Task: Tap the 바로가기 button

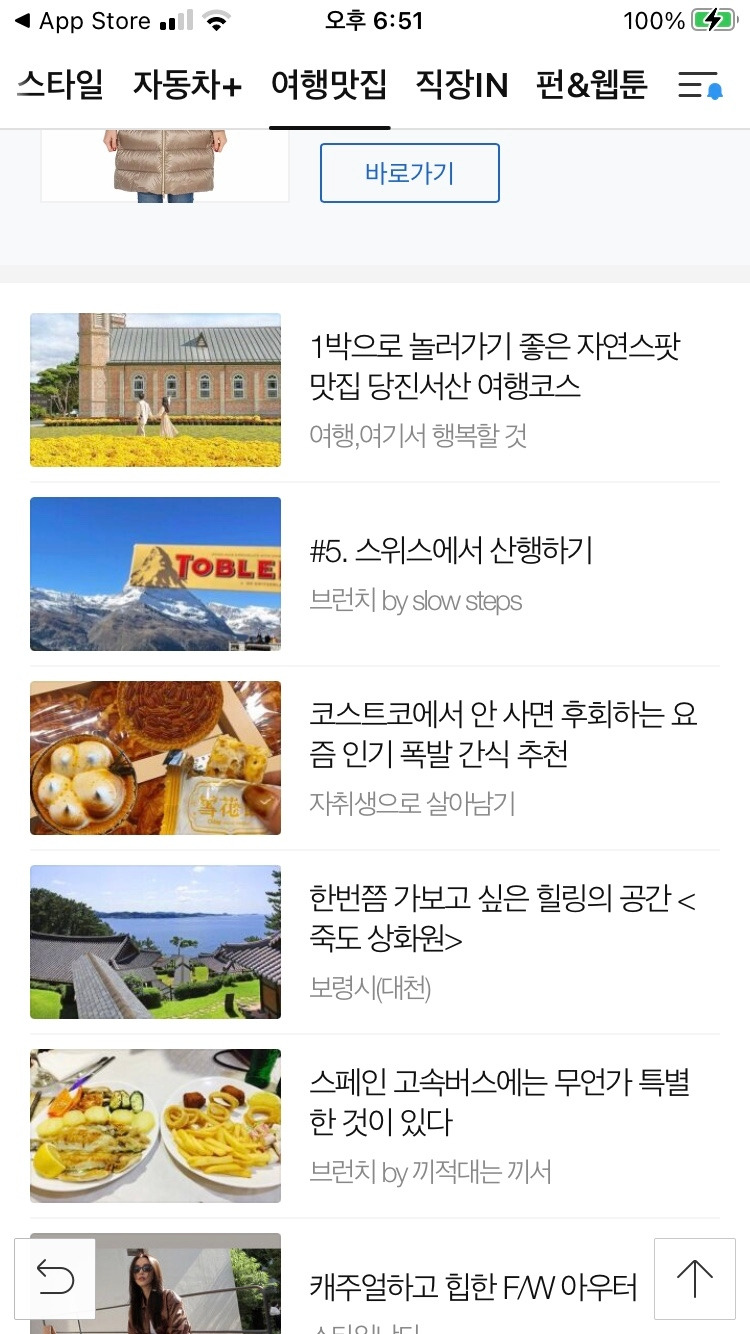Action: [x=409, y=173]
